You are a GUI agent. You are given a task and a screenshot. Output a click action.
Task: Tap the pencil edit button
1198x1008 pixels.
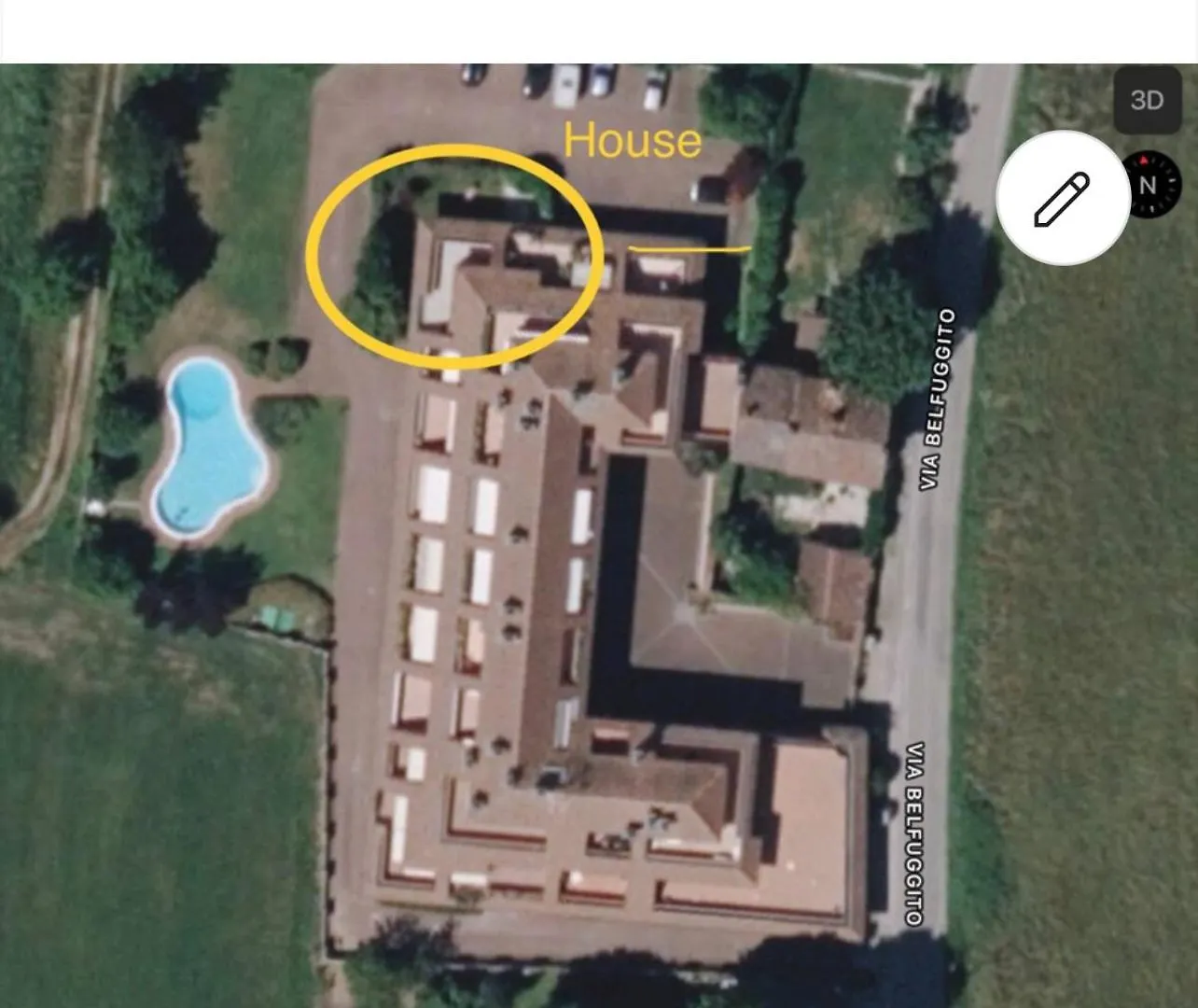[1062, 198]
